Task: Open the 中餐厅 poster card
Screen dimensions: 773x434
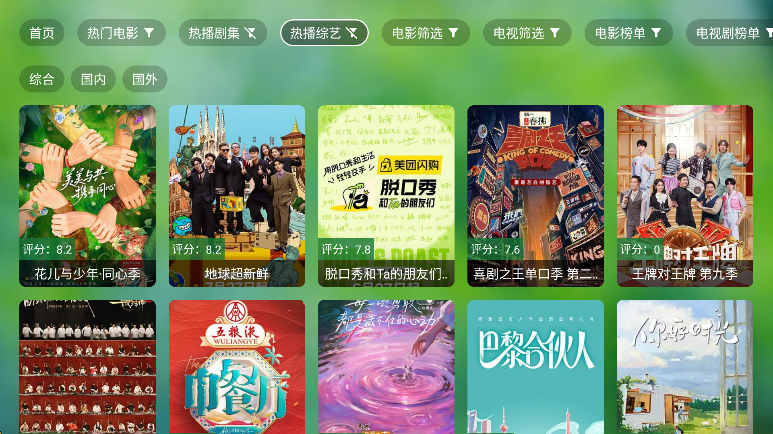Action: point(237,365)
